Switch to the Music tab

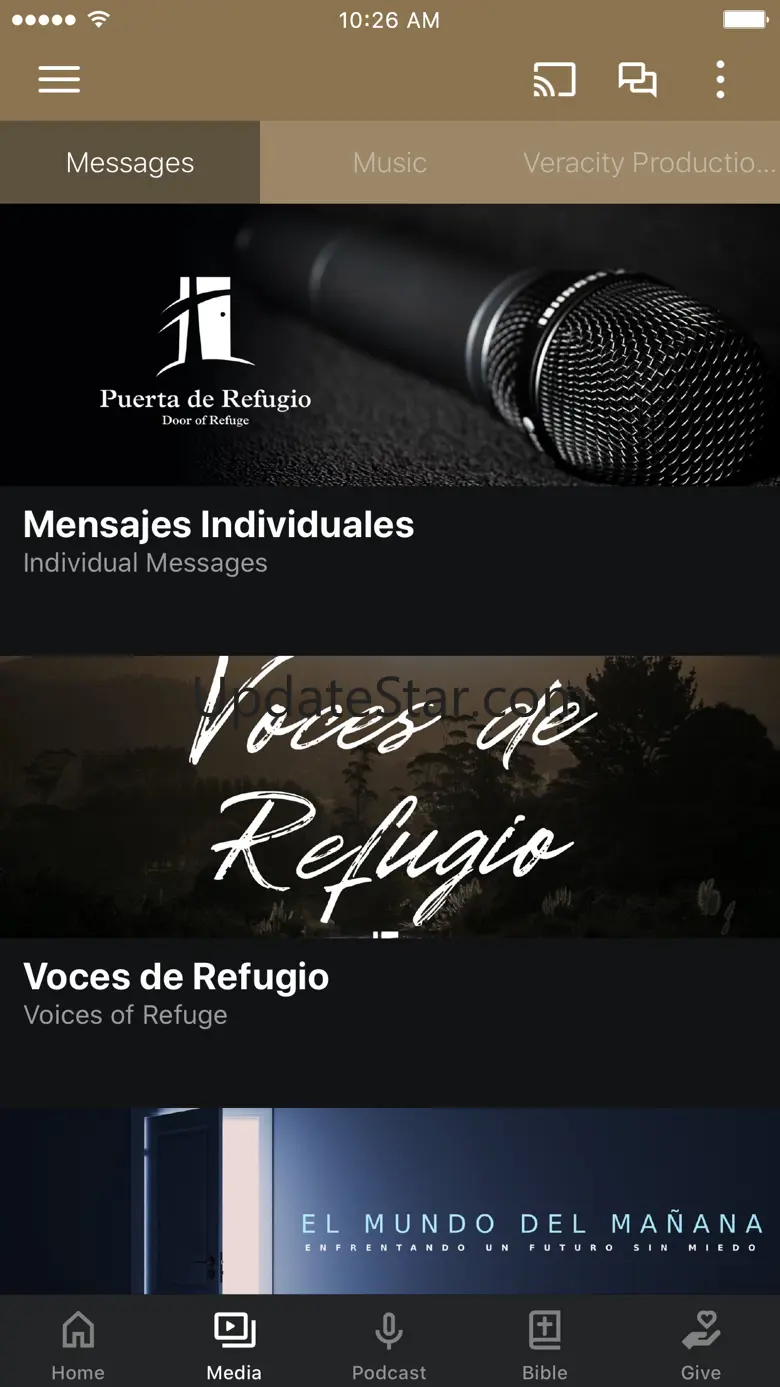[x=390, y=163]
